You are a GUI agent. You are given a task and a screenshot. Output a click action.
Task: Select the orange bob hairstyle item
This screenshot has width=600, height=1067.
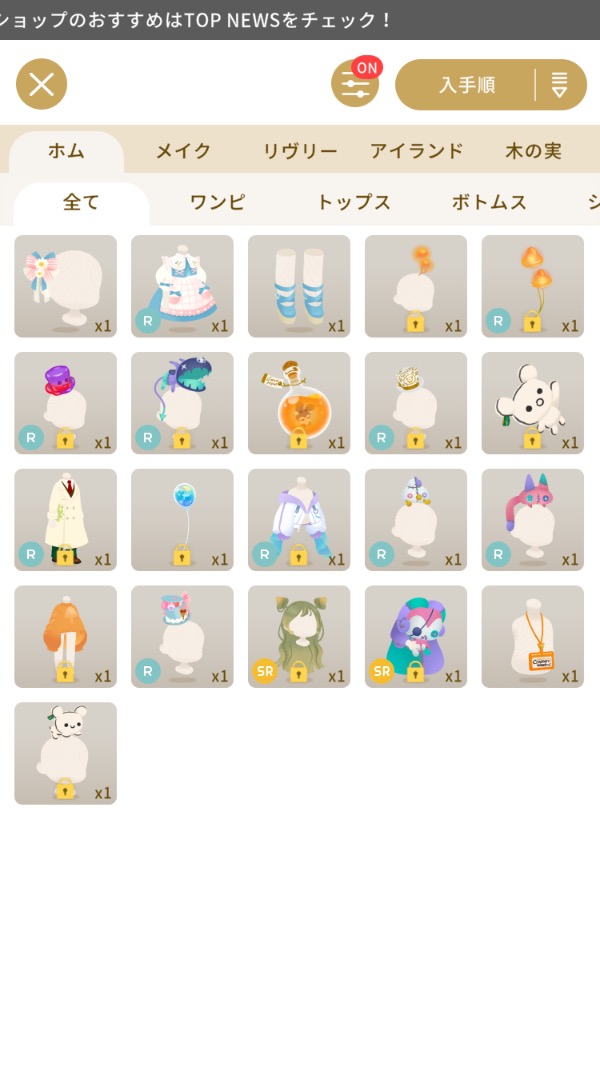pos(65,637)
